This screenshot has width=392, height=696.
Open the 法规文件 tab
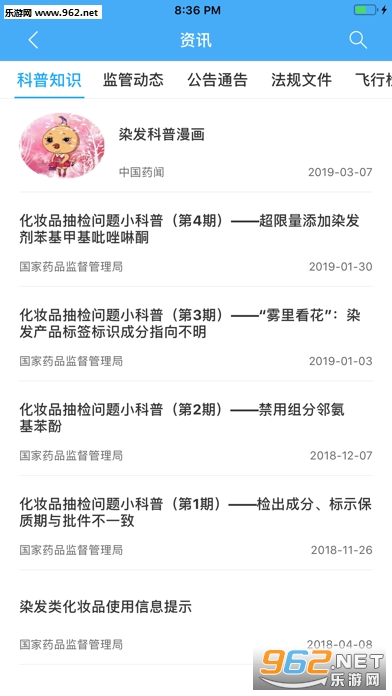click(x=301, y=80)
